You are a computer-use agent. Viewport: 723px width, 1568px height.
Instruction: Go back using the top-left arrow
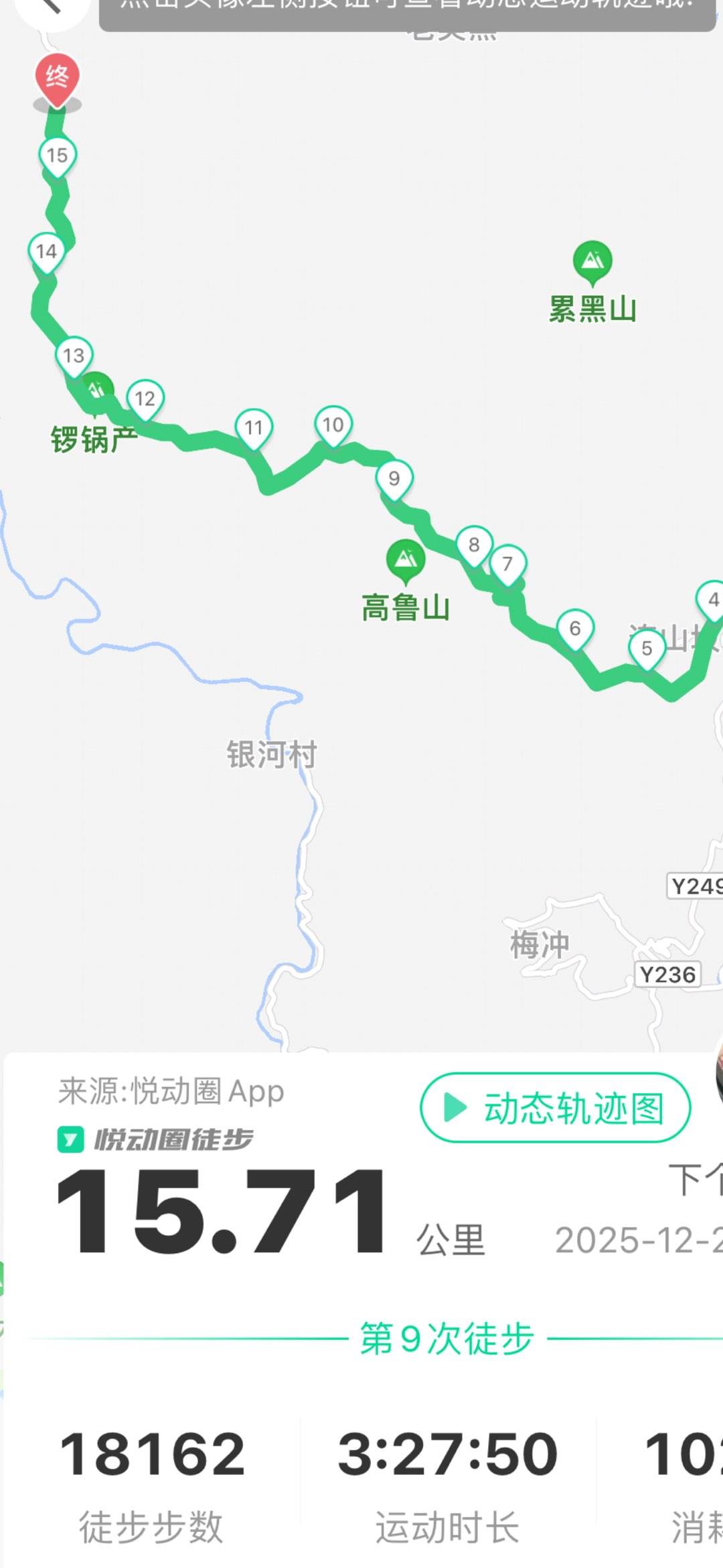pyautogui.click(x=51, y=7)
